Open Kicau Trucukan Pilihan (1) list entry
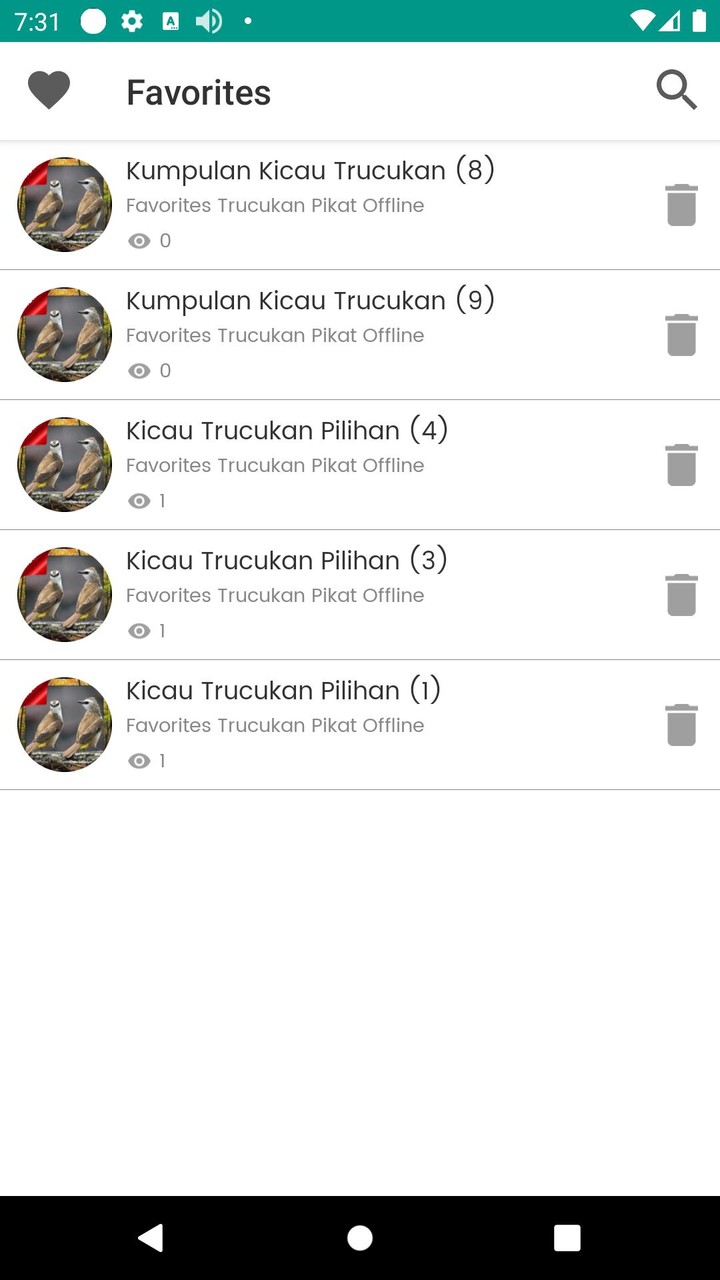Screen dimensions: 720x1280 pos(283,690)
